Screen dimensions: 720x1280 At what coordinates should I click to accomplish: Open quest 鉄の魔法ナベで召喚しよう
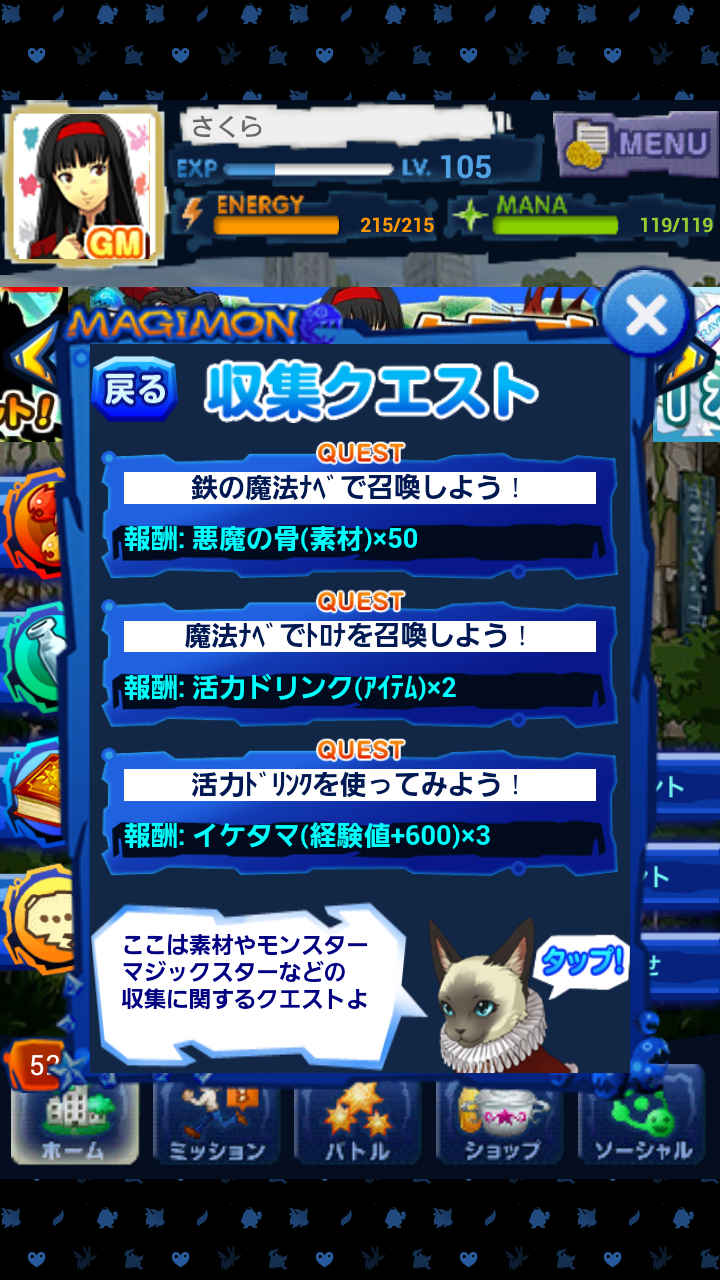pyautogui.click(x=360, y=510)
